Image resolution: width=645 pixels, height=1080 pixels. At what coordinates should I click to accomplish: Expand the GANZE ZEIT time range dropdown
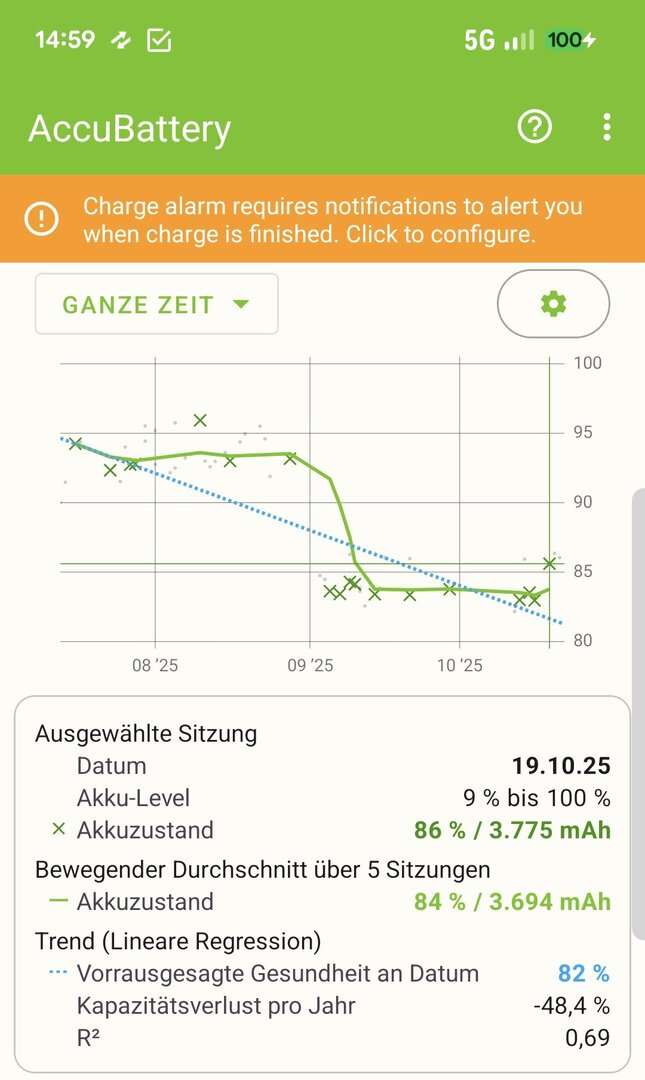pos(156,304)
